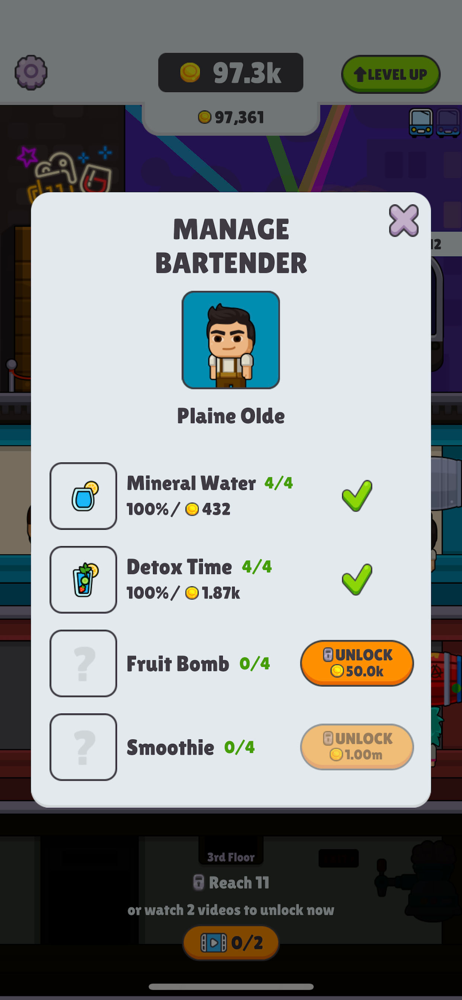This screenshot has width=462, height=1000.
Task: Open the settings gear
Action: click(31, 73)
